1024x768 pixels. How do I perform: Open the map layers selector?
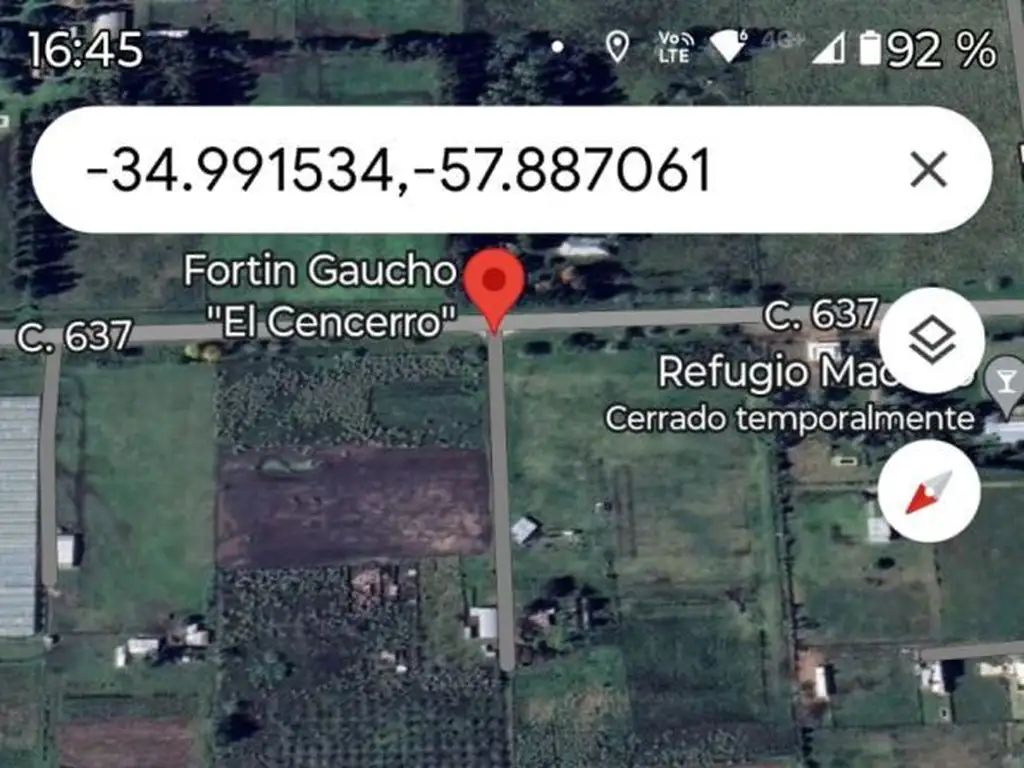[931, 341]
